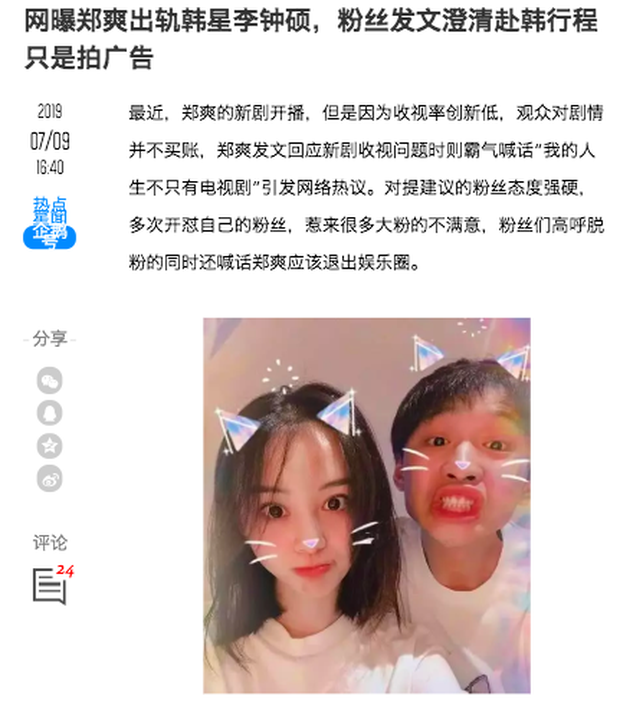
Task: Open the 24 comments
Action: 51,585
